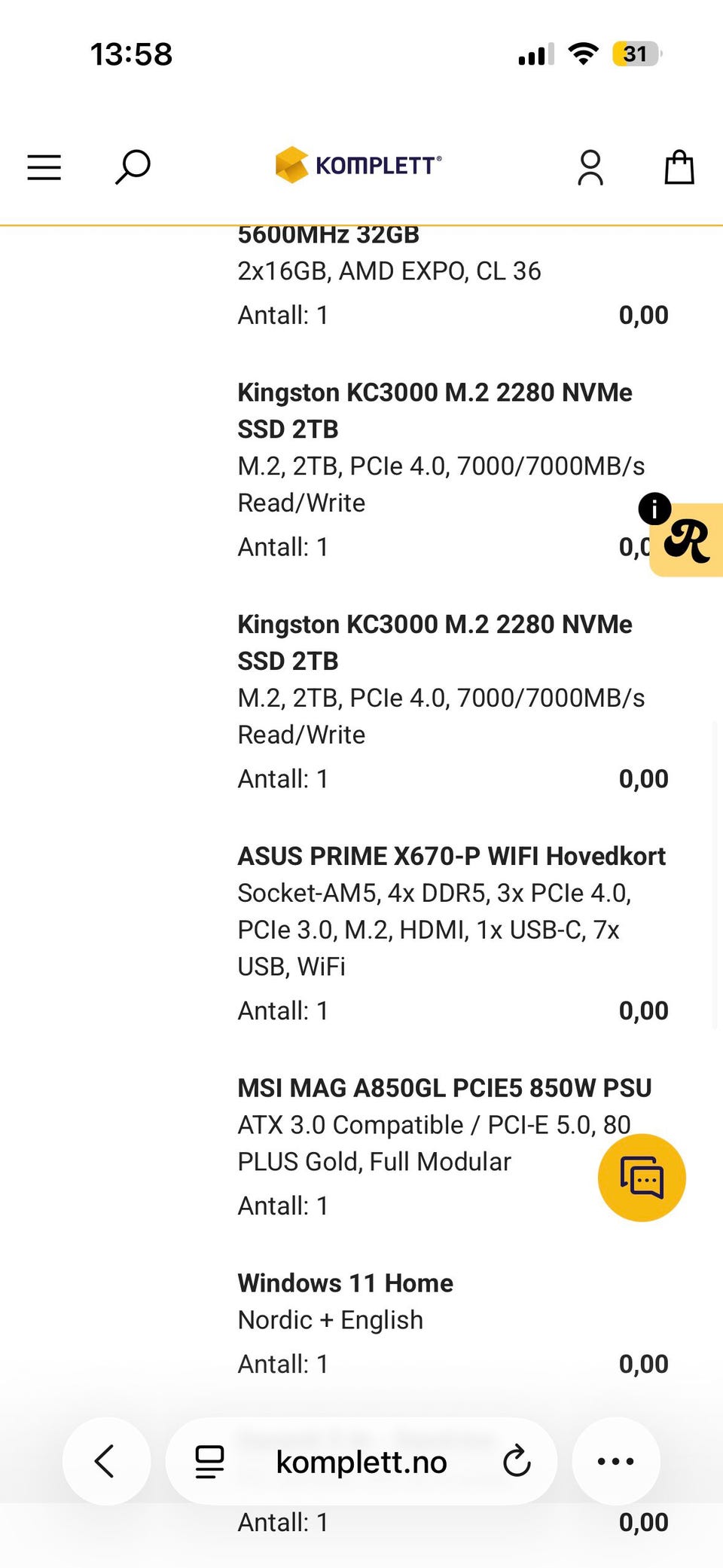
Task: Open the yellow chat support button
Action: (x=642, y=1178)
